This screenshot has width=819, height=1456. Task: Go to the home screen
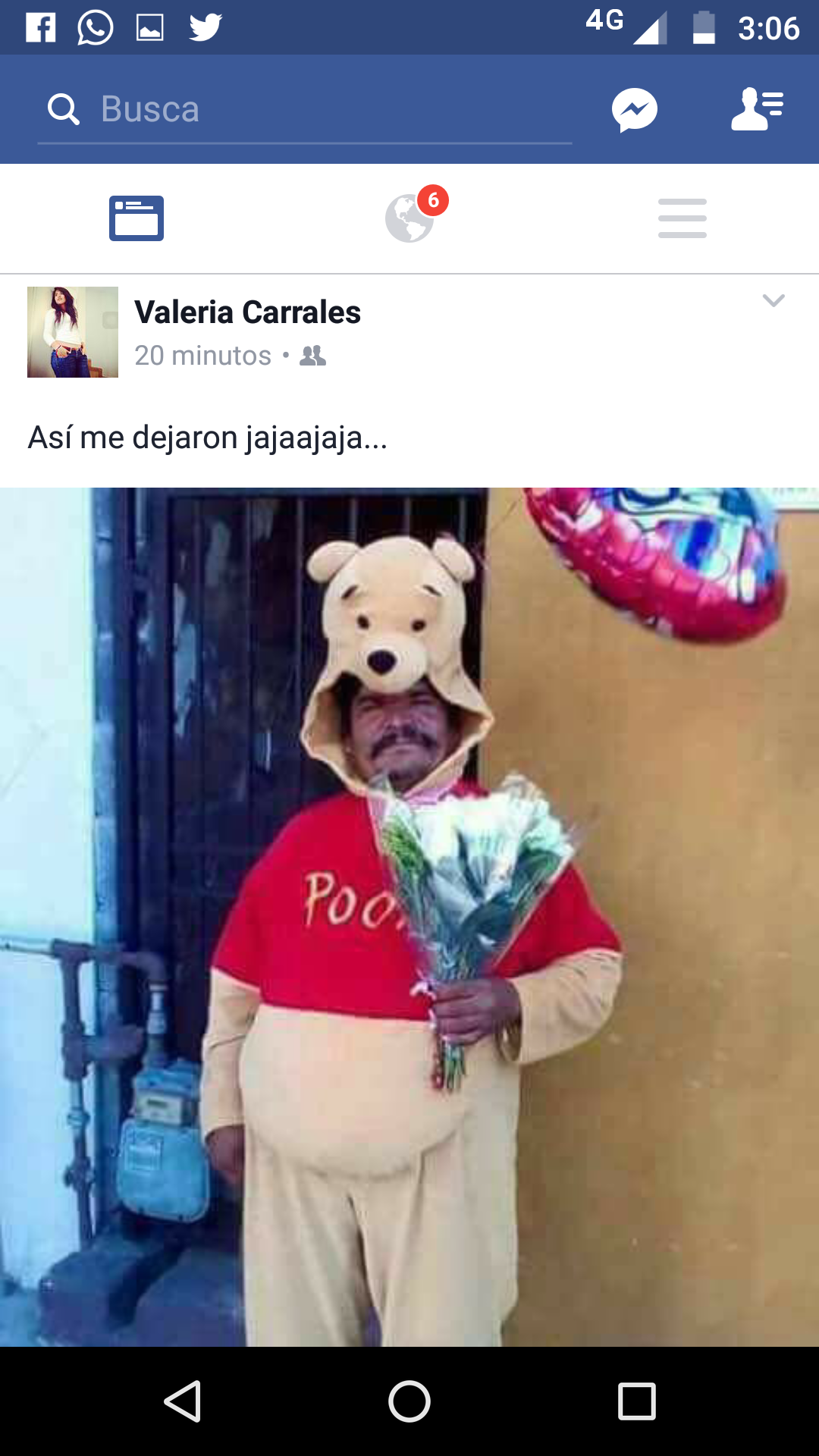(x=409, y=1401)
